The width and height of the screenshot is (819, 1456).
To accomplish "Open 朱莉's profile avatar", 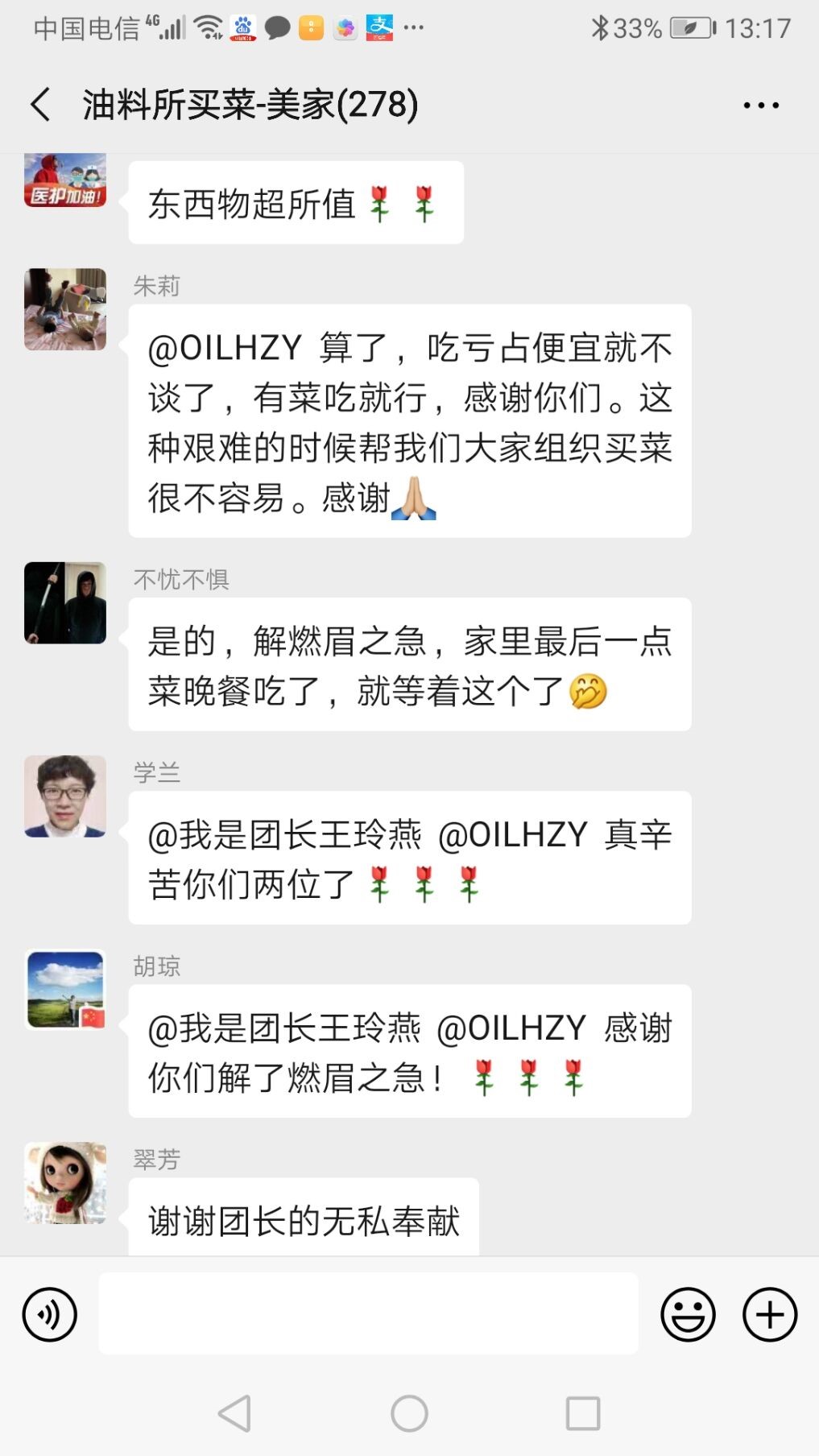I will pos(65,309).
